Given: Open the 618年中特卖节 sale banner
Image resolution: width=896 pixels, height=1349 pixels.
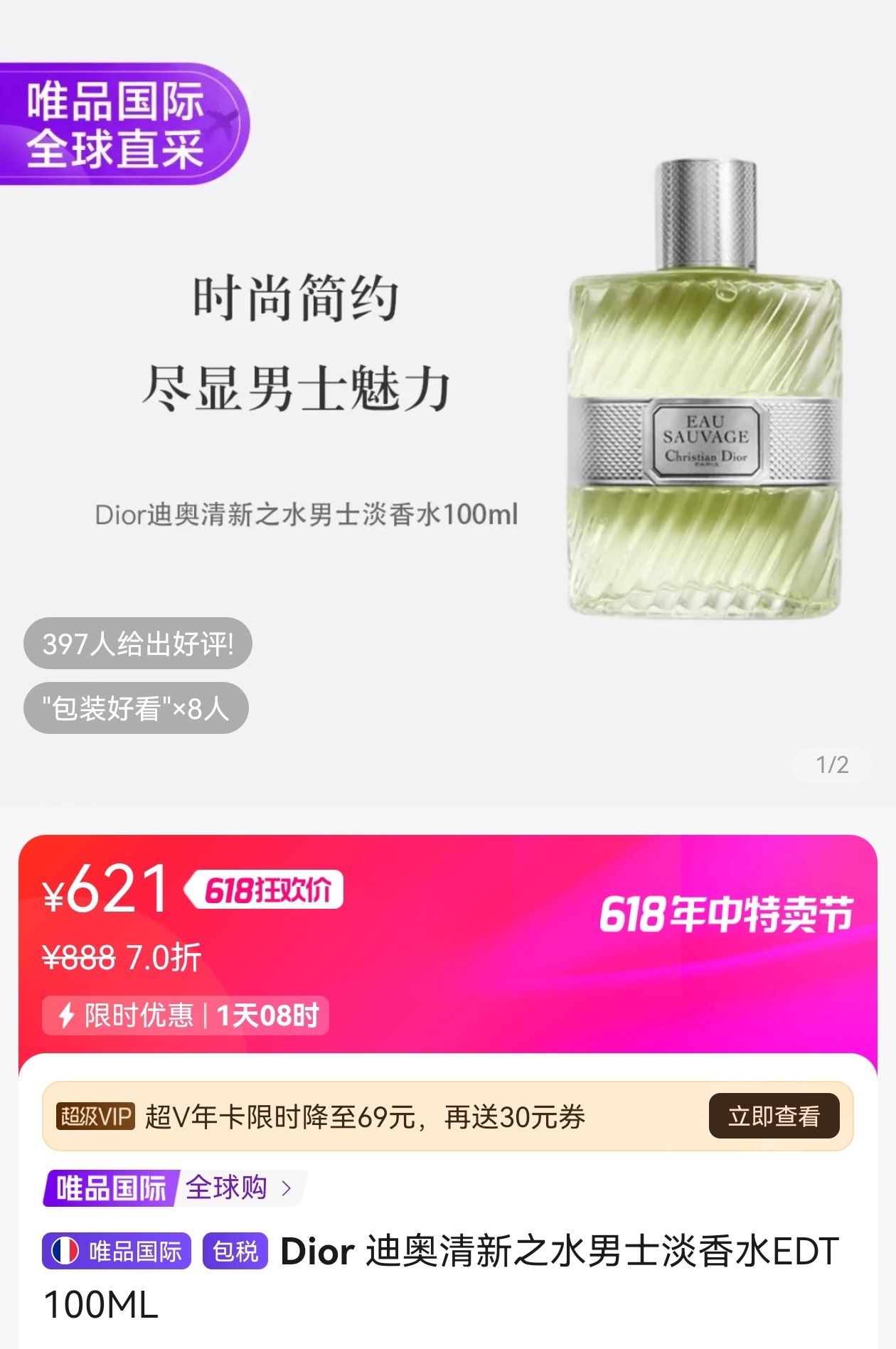Looking at the screenshot, I should point(725,915).
